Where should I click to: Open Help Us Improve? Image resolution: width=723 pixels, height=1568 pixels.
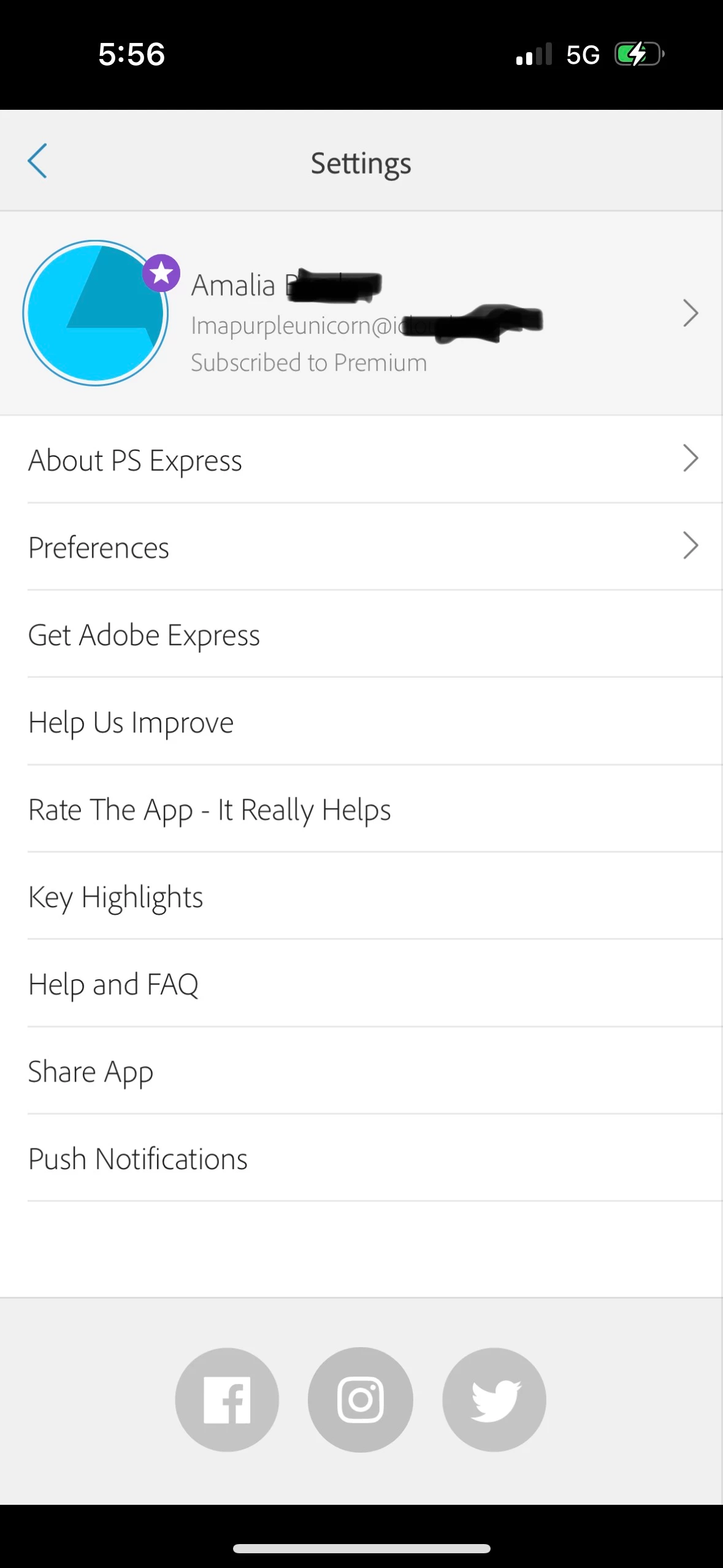tap(361, 722)
